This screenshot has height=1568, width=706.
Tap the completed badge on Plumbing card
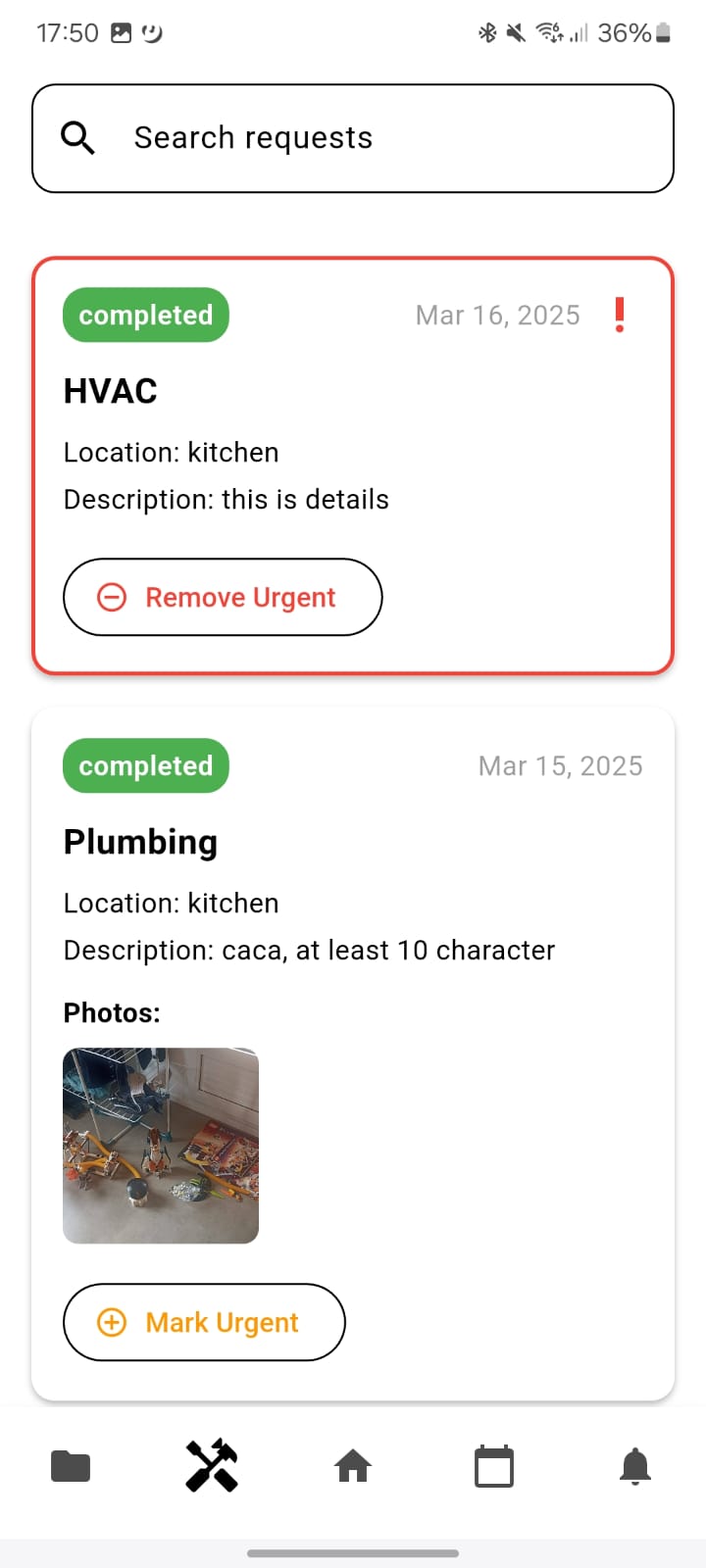pos(145,765)
